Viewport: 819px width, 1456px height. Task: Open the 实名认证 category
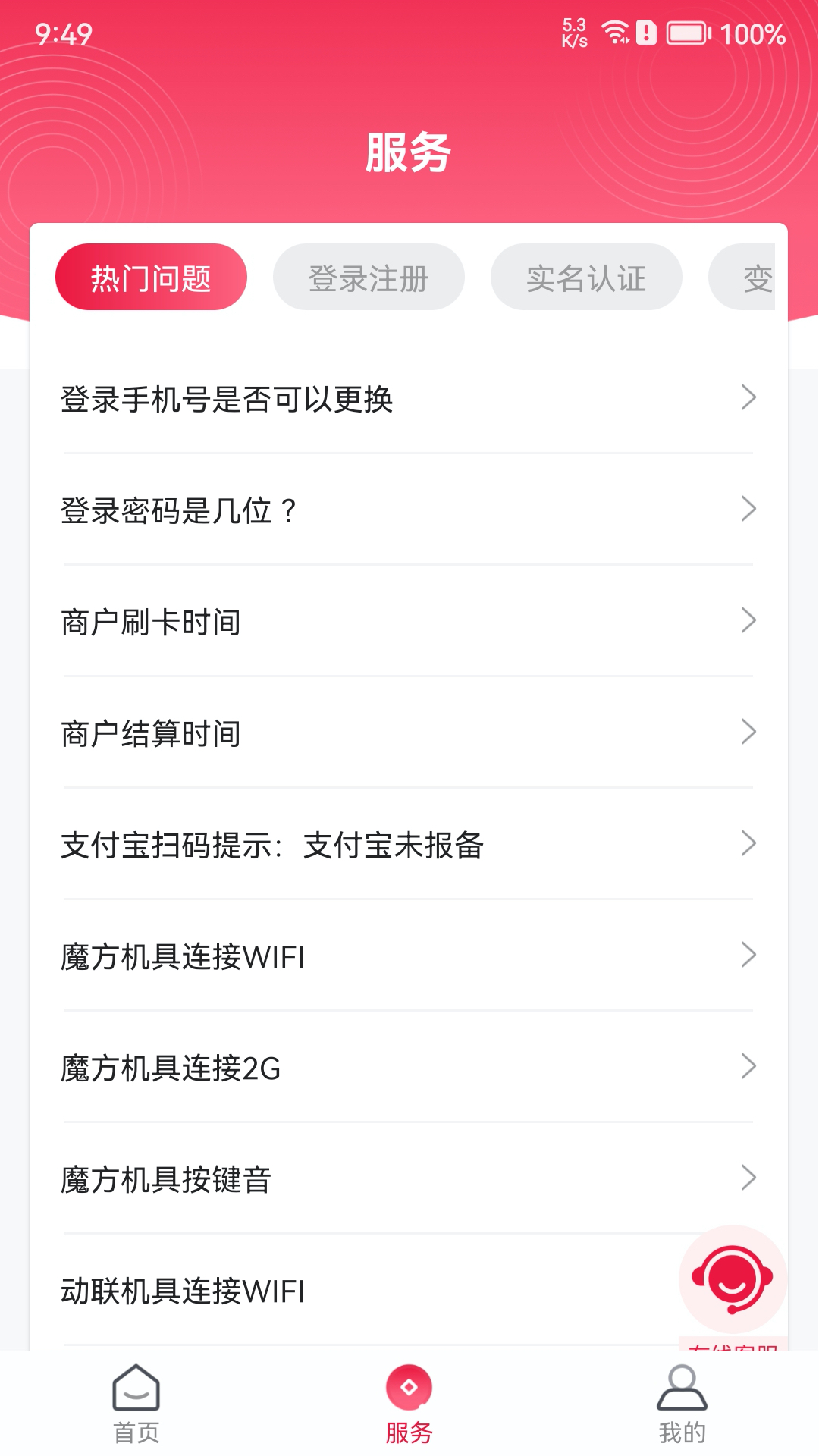pyautogui.click(x=587, y=277)
